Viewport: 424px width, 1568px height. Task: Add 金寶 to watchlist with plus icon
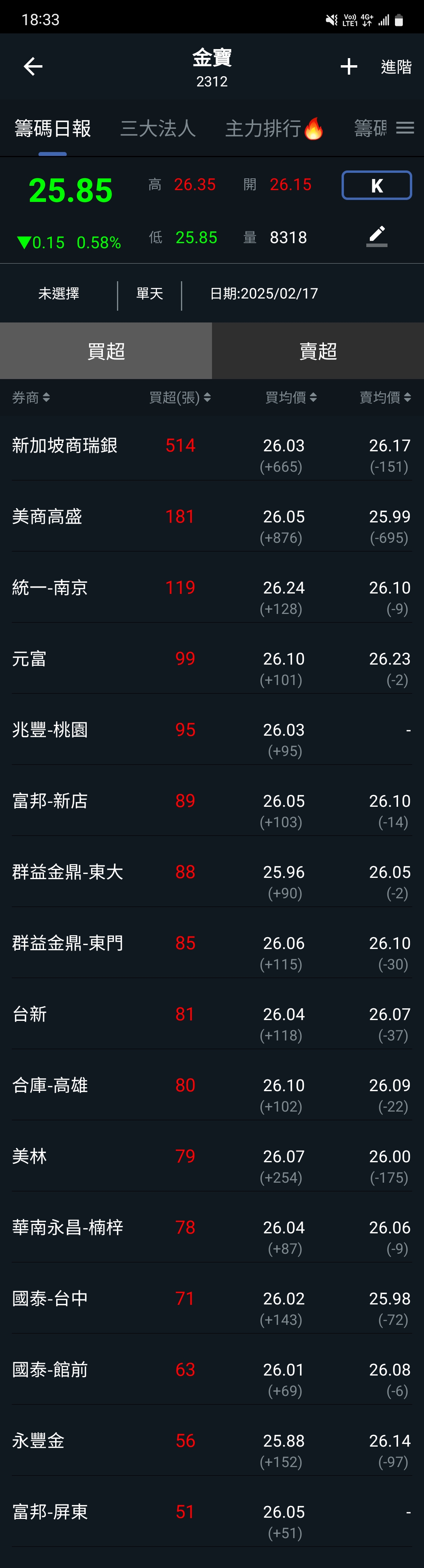349,66
